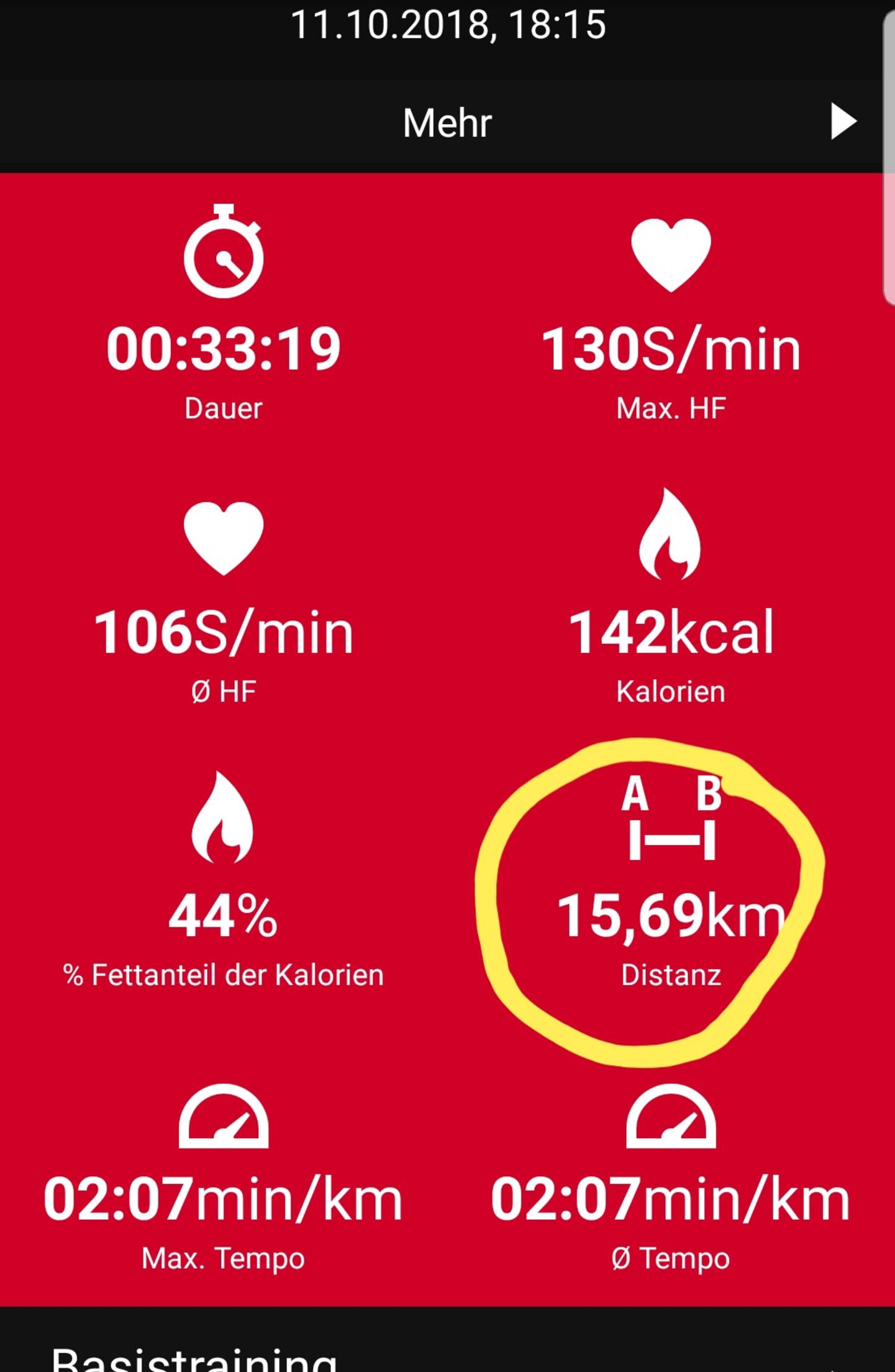Open the Mehr details row
The image size is (895, 1372).
pyautogui.click(x=447, y=122)
